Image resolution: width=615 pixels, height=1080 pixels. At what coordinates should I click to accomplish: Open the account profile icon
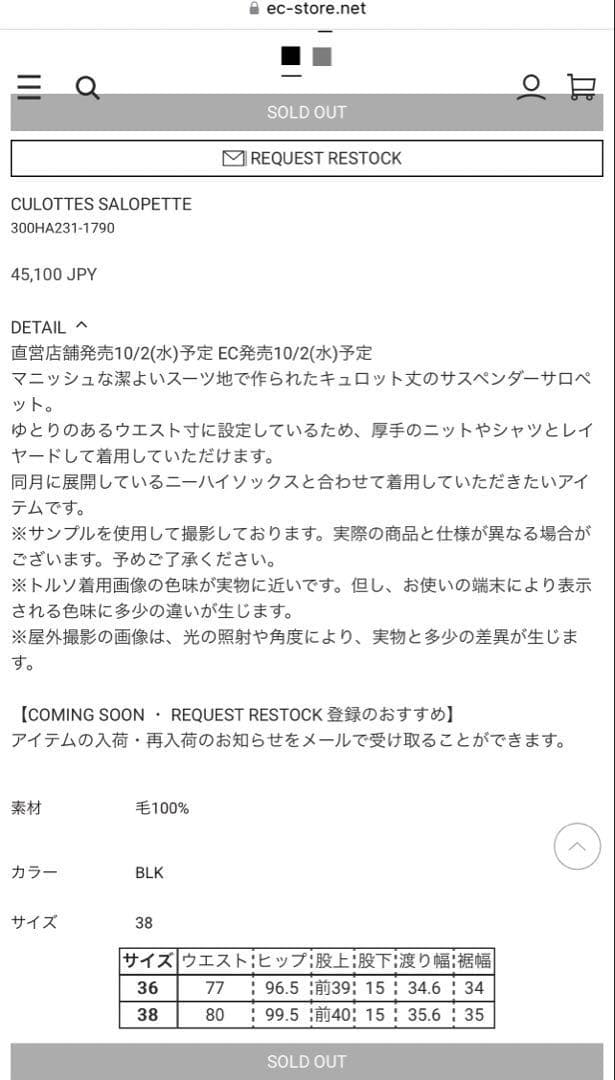[531, 88]
